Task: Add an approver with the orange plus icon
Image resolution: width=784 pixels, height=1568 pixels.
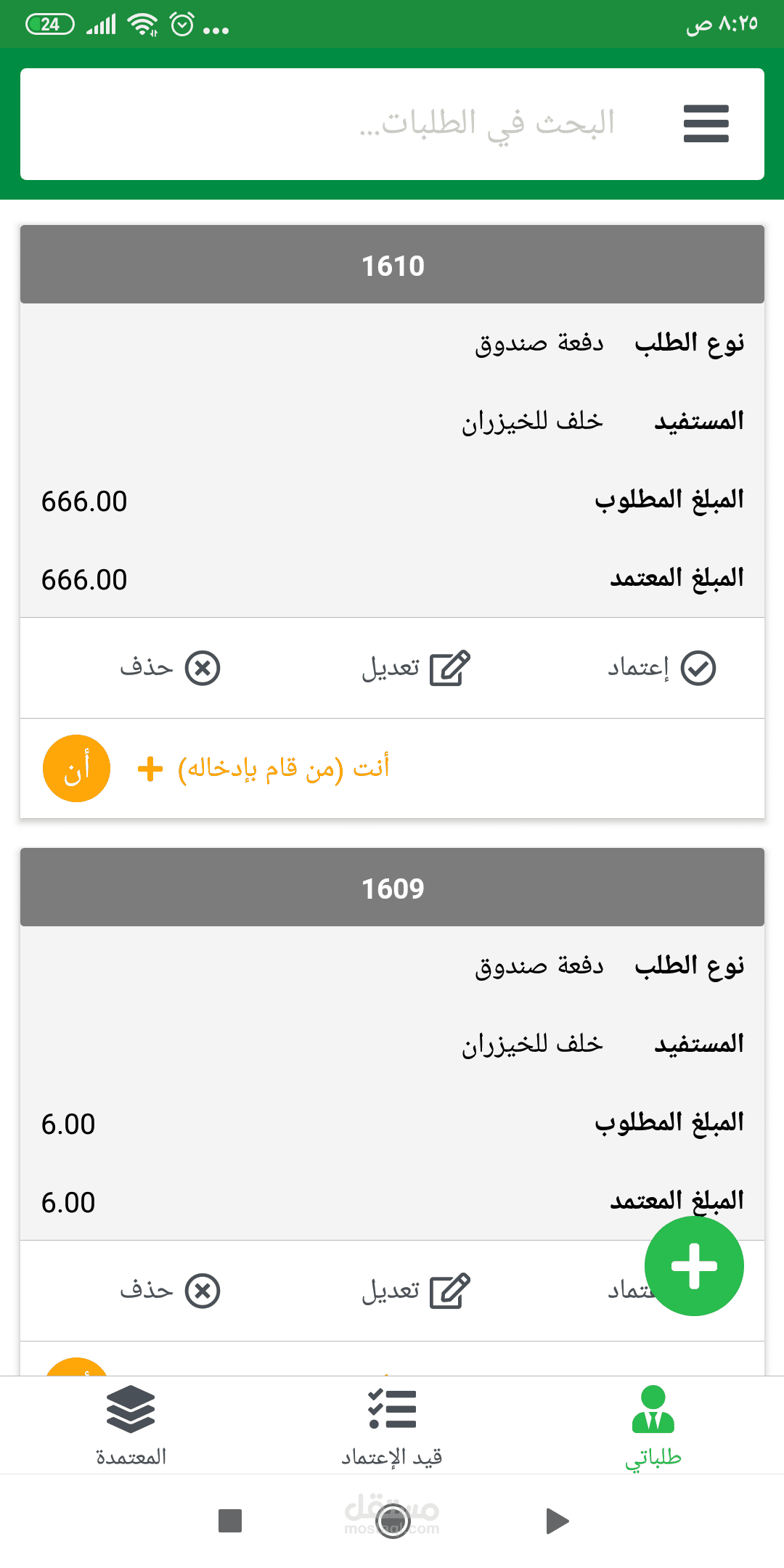Action: (150, 769)
